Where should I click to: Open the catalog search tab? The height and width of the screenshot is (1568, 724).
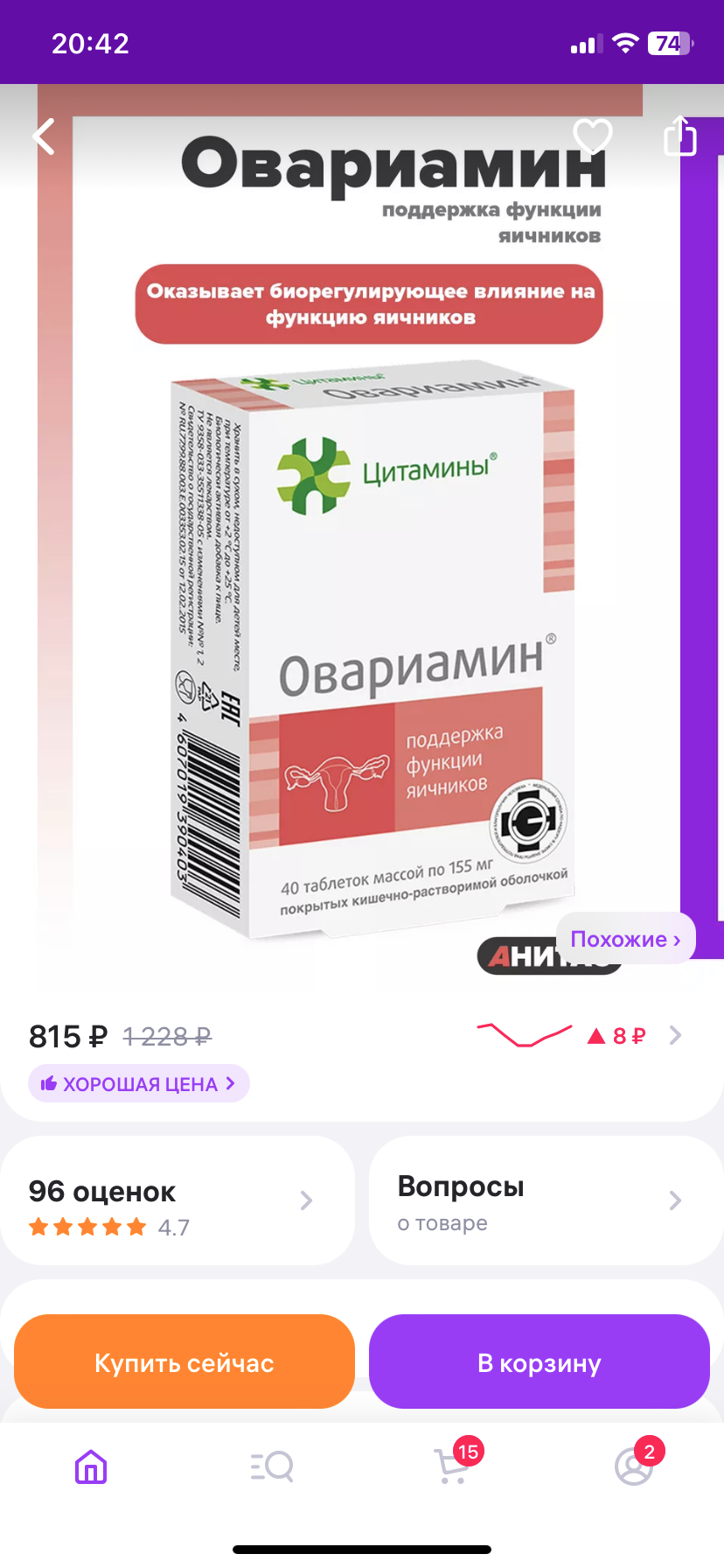(x=272, y=1466)
